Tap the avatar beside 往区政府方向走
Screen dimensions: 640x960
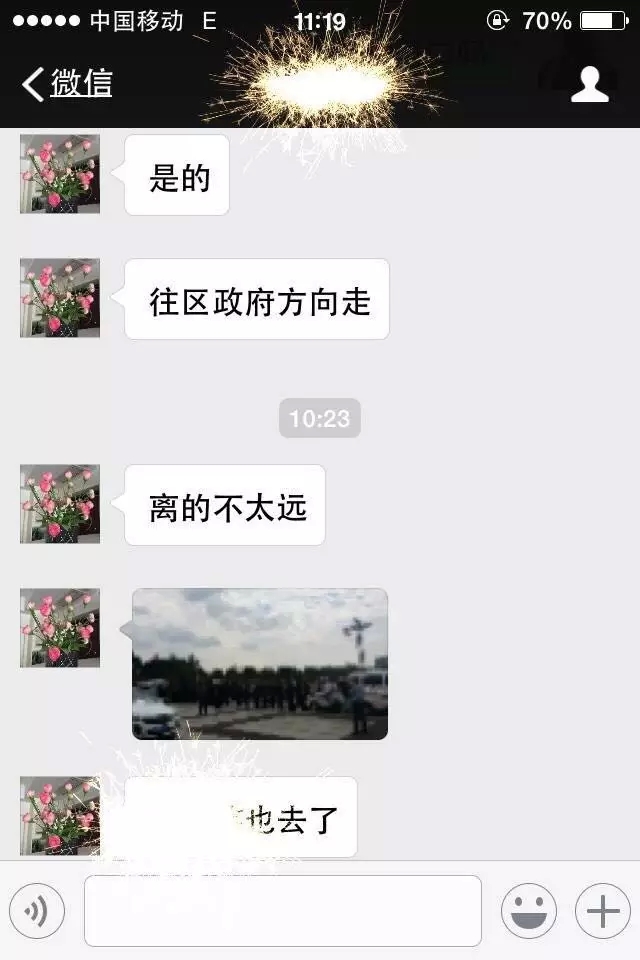coord(60,298)
